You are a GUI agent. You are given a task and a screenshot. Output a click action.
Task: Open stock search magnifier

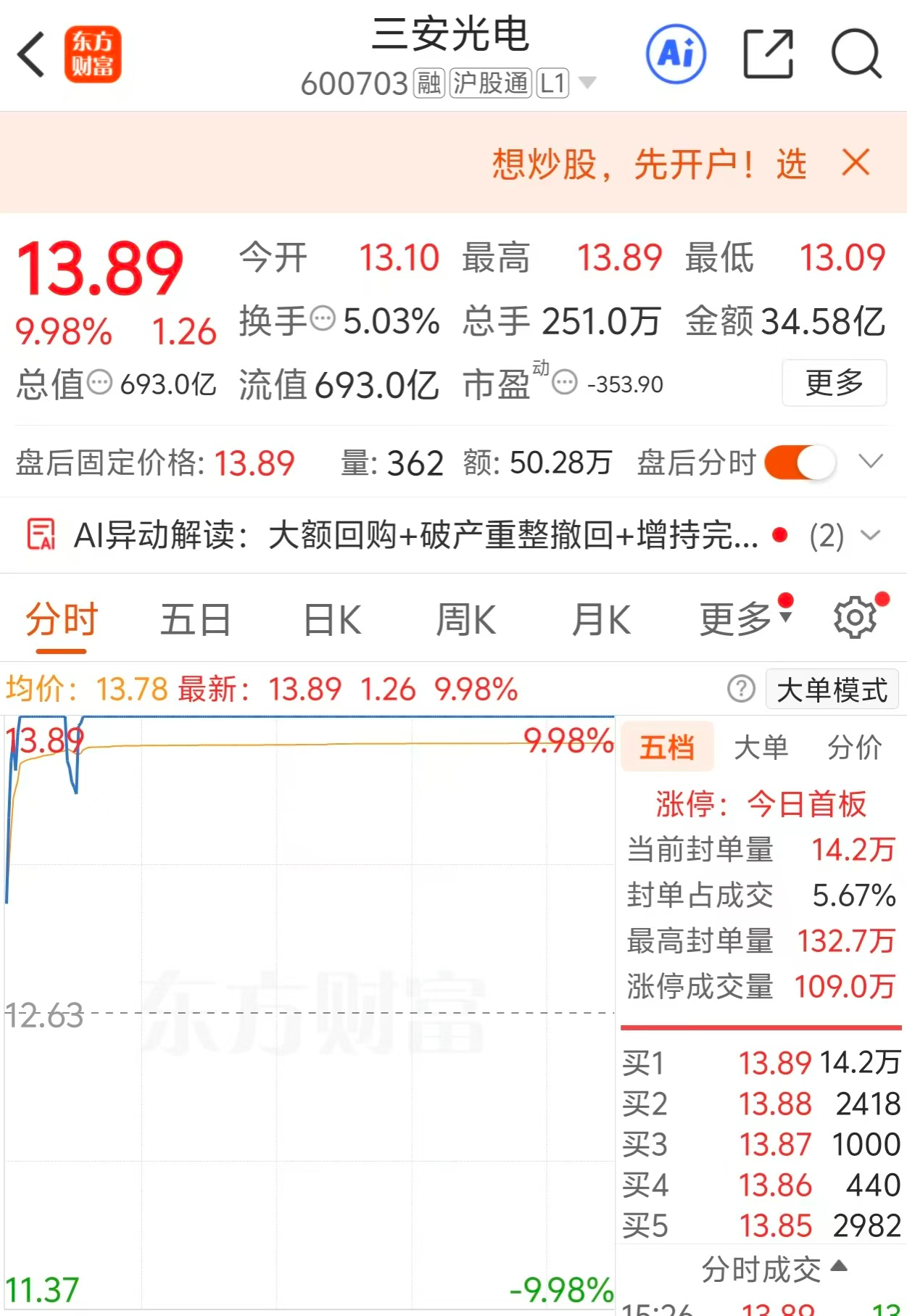856,54
